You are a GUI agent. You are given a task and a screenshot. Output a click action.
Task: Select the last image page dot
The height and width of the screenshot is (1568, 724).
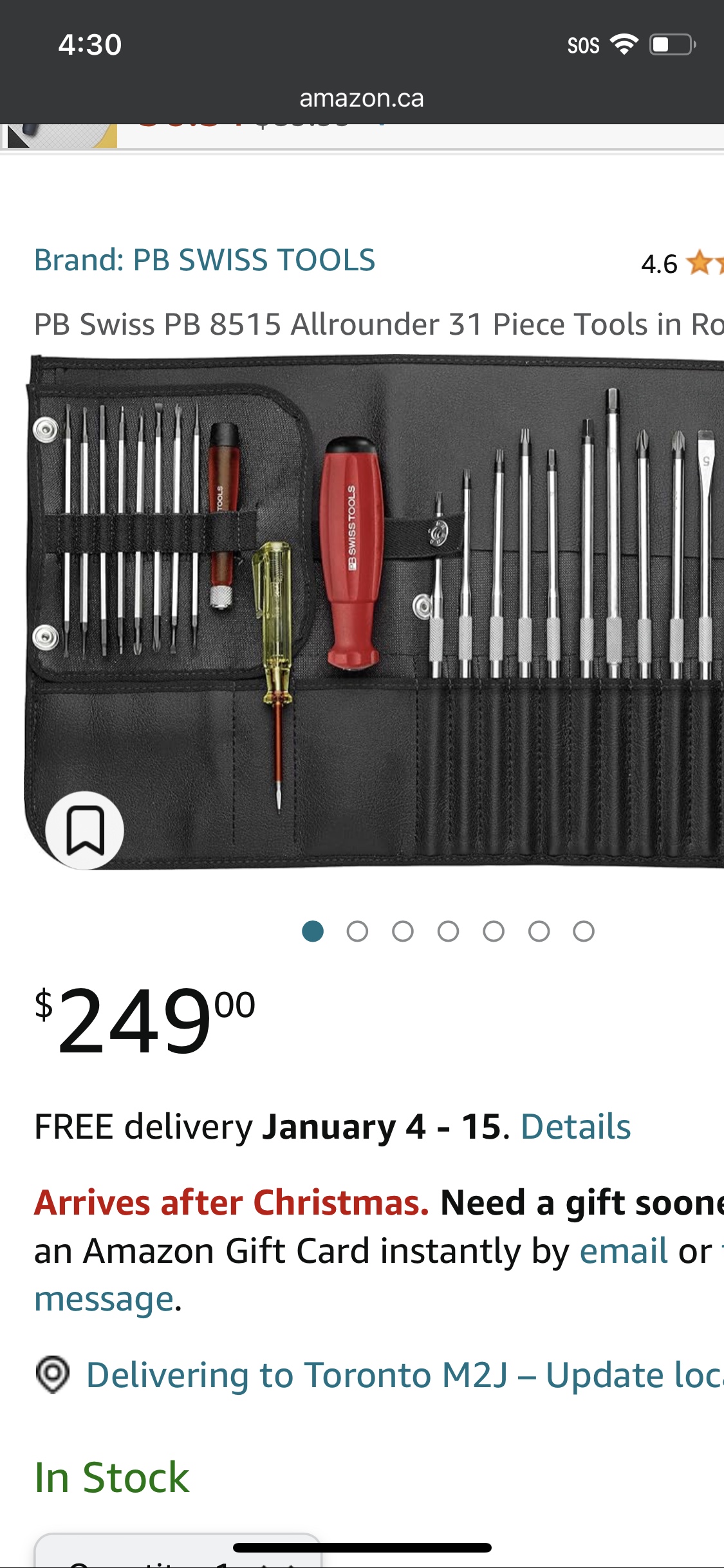point(584,931)
